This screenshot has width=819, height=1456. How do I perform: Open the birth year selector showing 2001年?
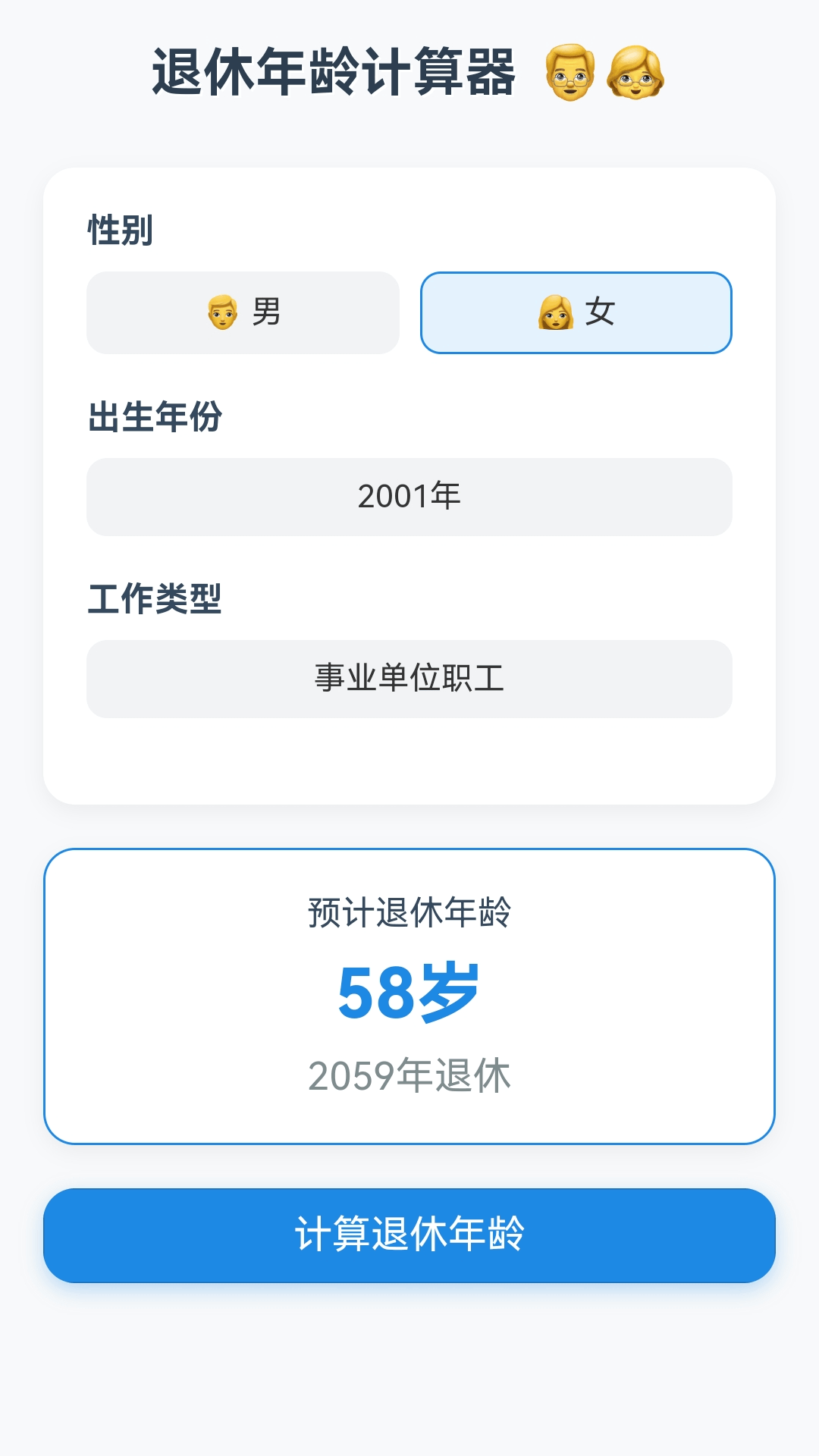(409, 497)
